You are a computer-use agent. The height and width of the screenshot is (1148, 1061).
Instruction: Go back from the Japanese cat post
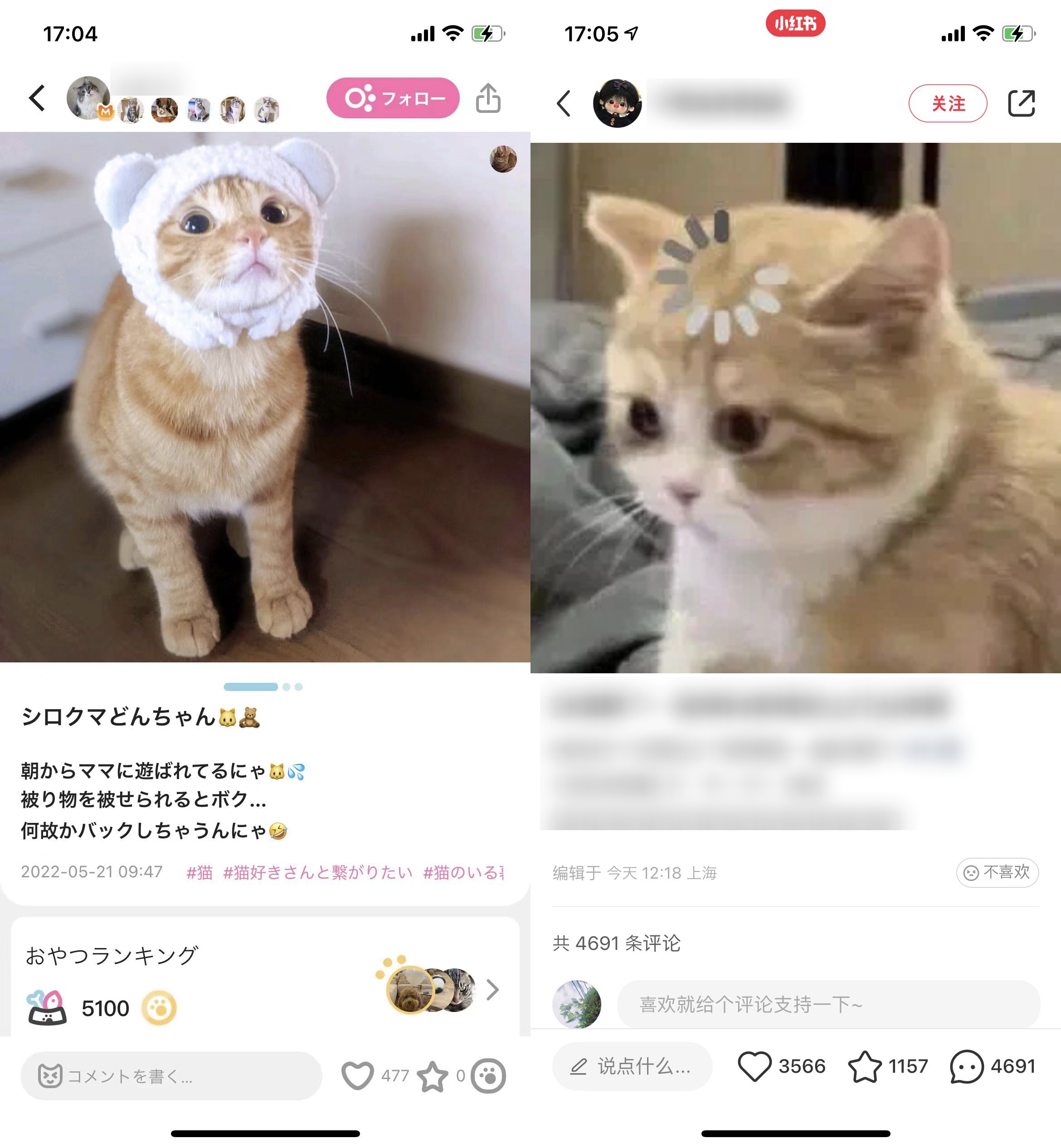[x=37, y=98]
